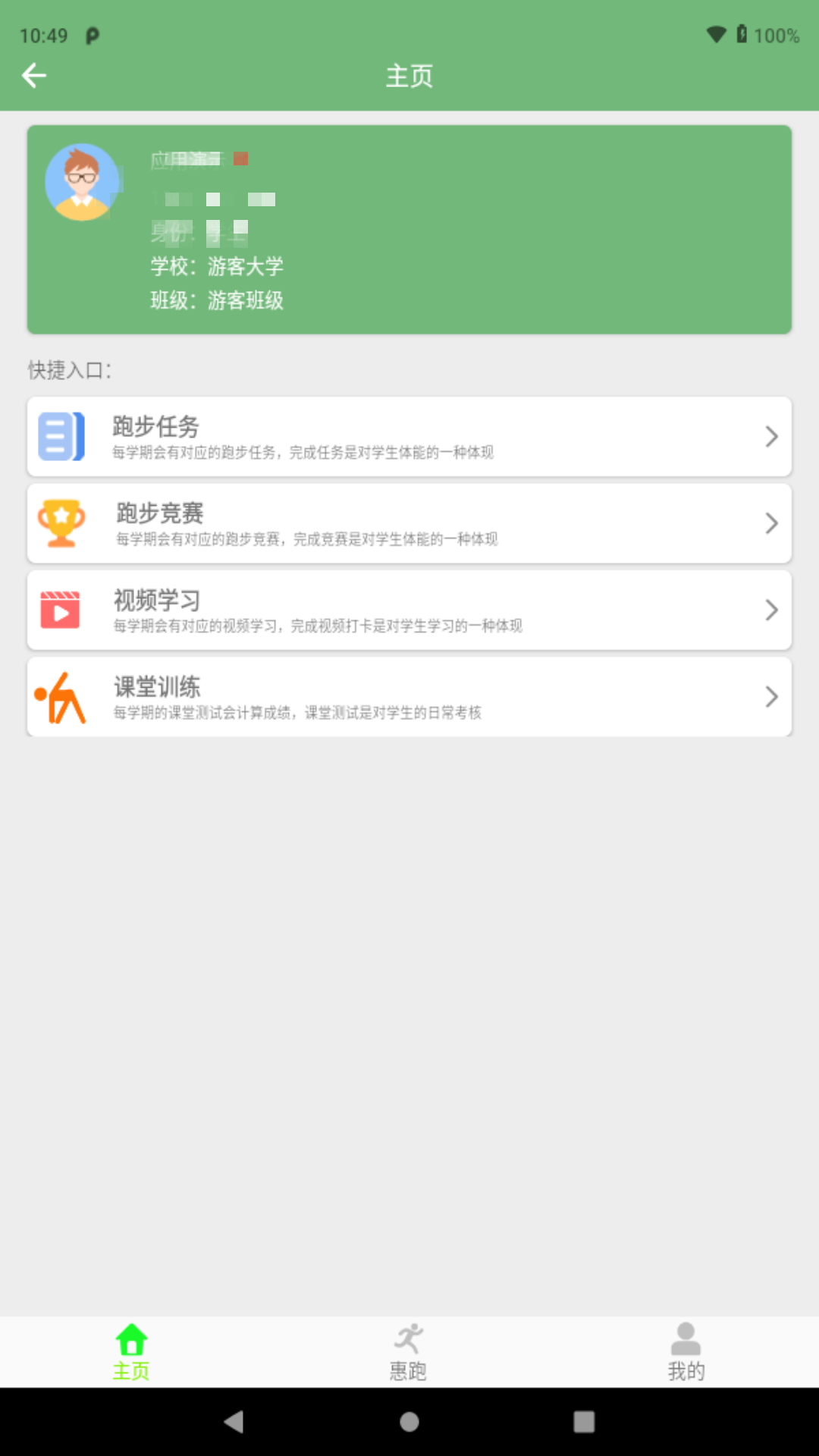This screenshot has height=1456, width=819.
Task: Expand the 跑步任务 row chevron
Action: click(x=772, y=436)
